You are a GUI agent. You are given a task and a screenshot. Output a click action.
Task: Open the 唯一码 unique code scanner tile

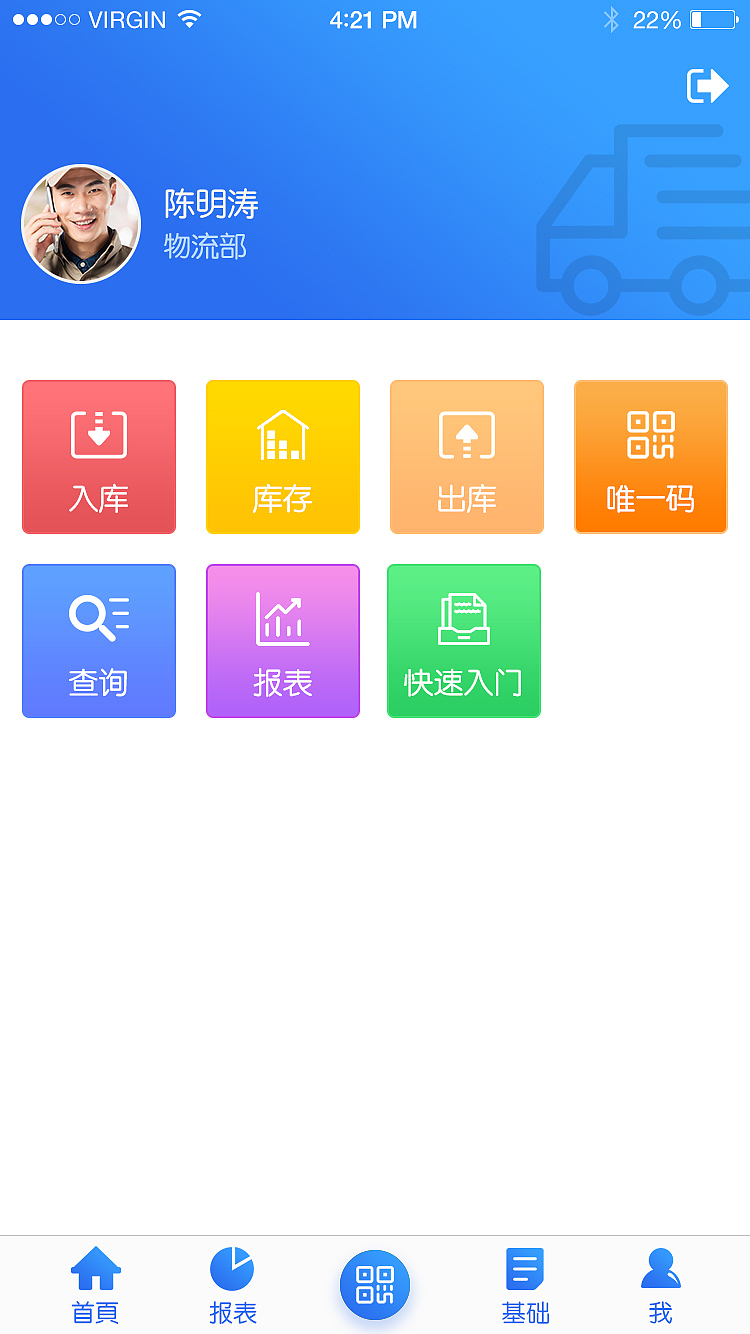(x=650, y=457)
